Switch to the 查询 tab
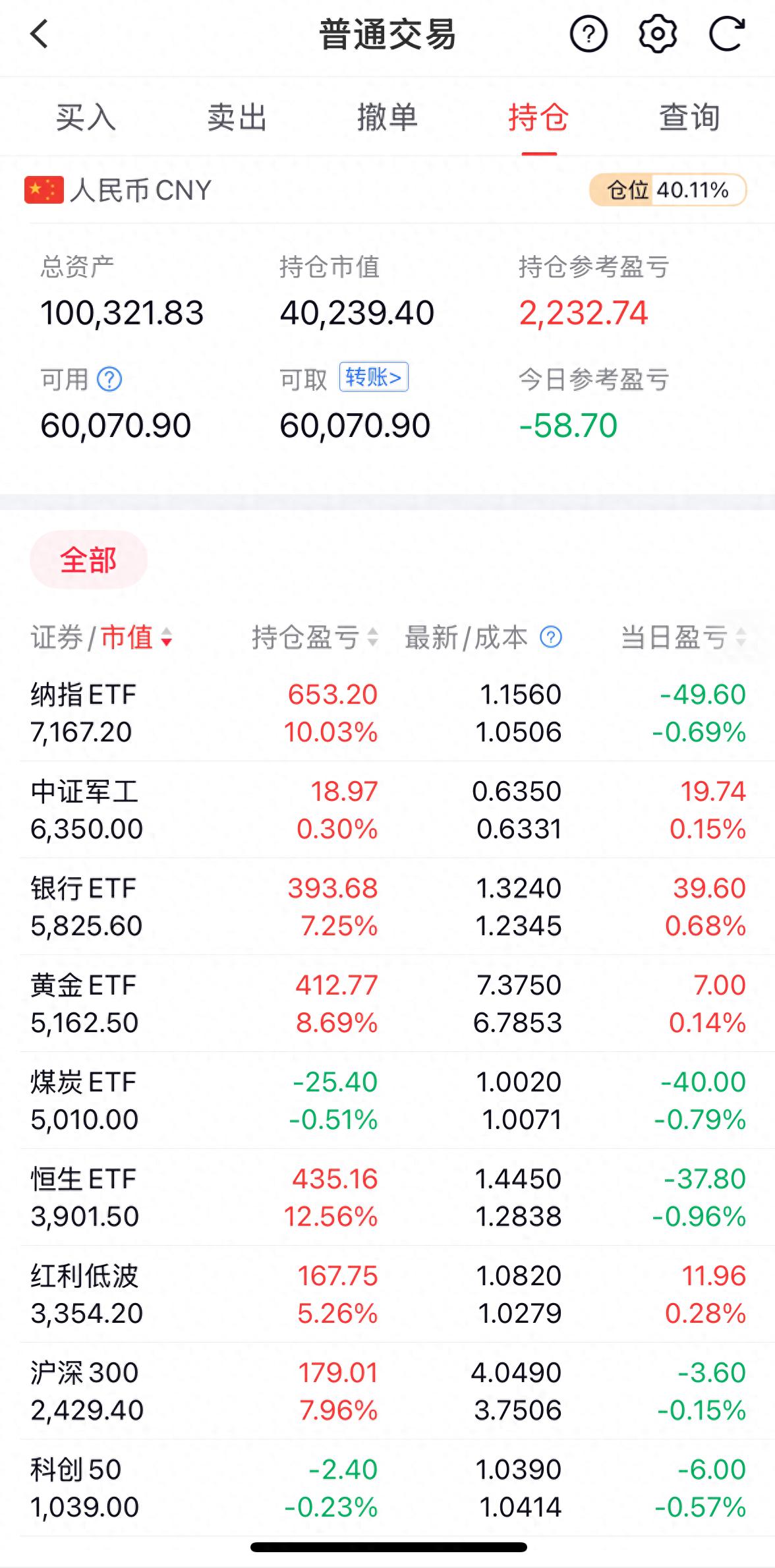The image size is (775, 1568). (689, 118)
